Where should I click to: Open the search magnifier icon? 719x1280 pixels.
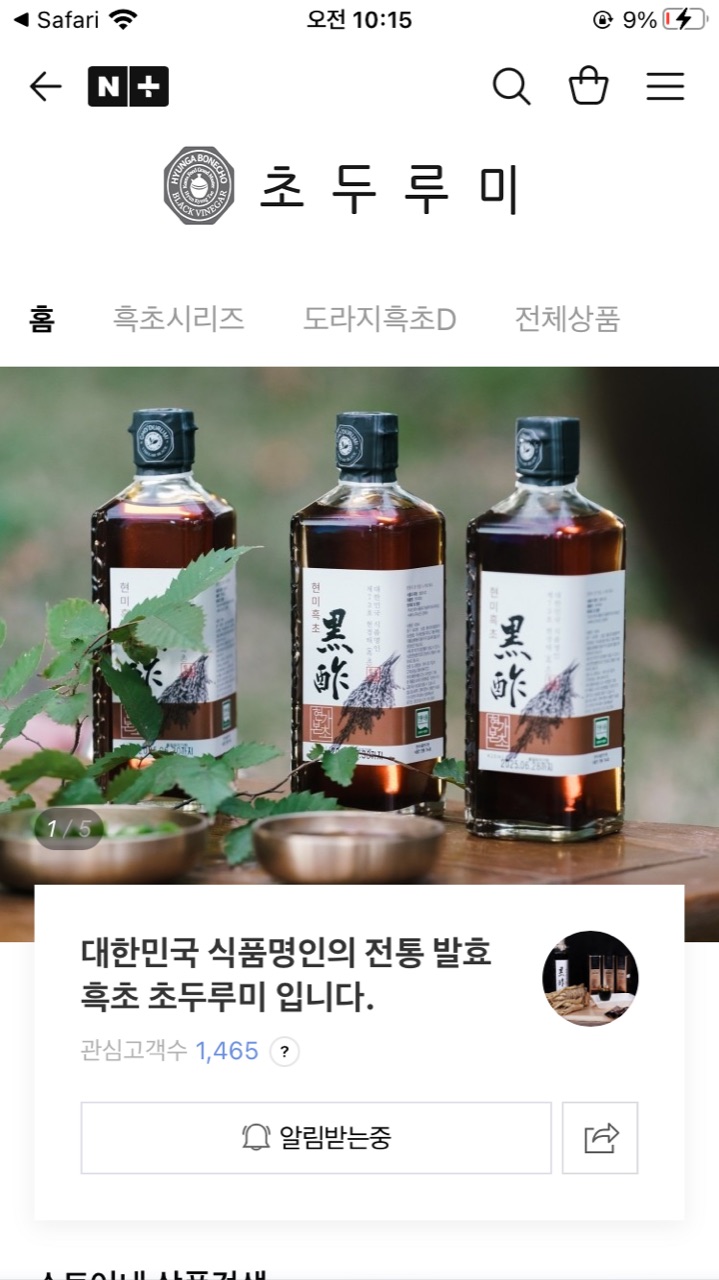(511, 87)
